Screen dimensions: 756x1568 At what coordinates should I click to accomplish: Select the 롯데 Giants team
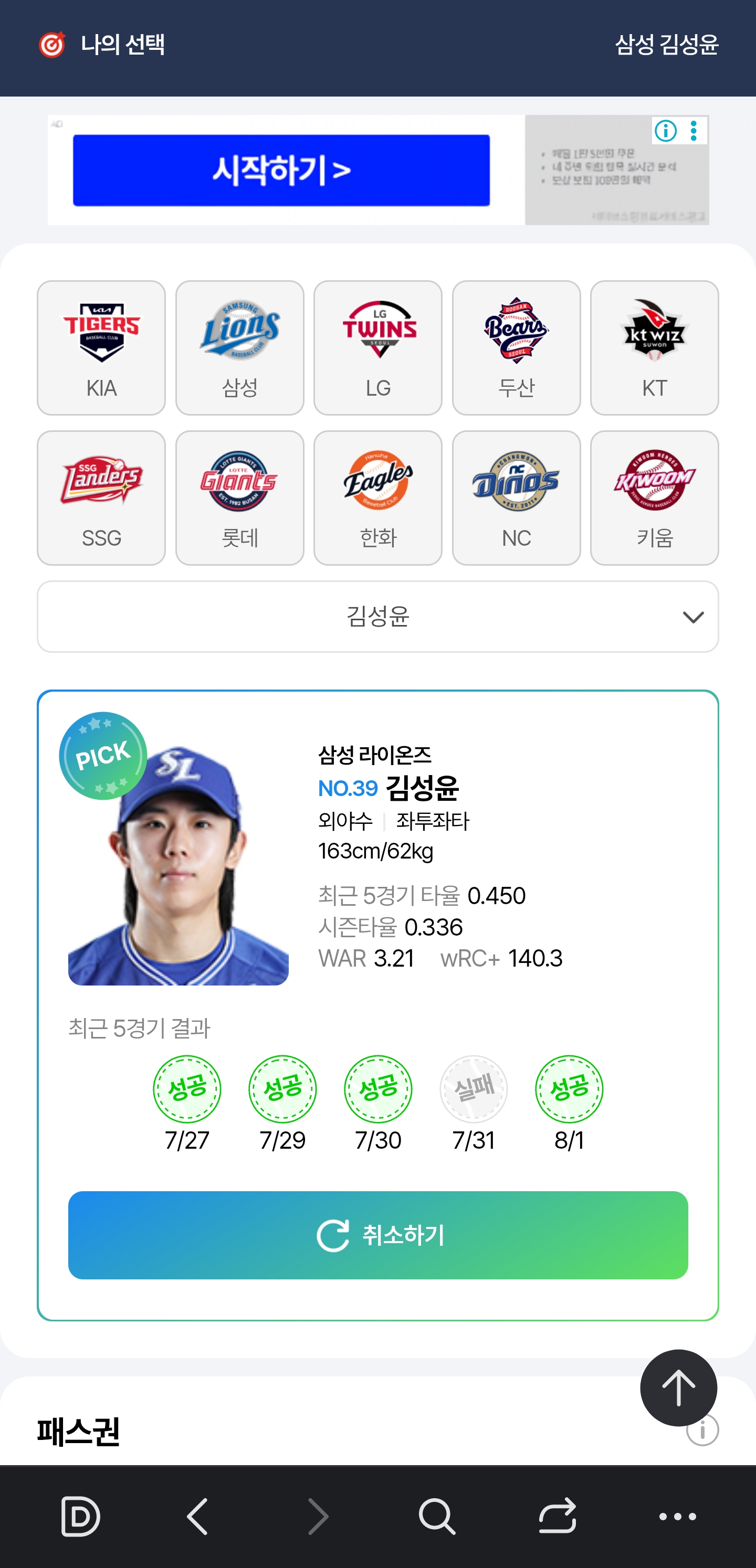239,498
